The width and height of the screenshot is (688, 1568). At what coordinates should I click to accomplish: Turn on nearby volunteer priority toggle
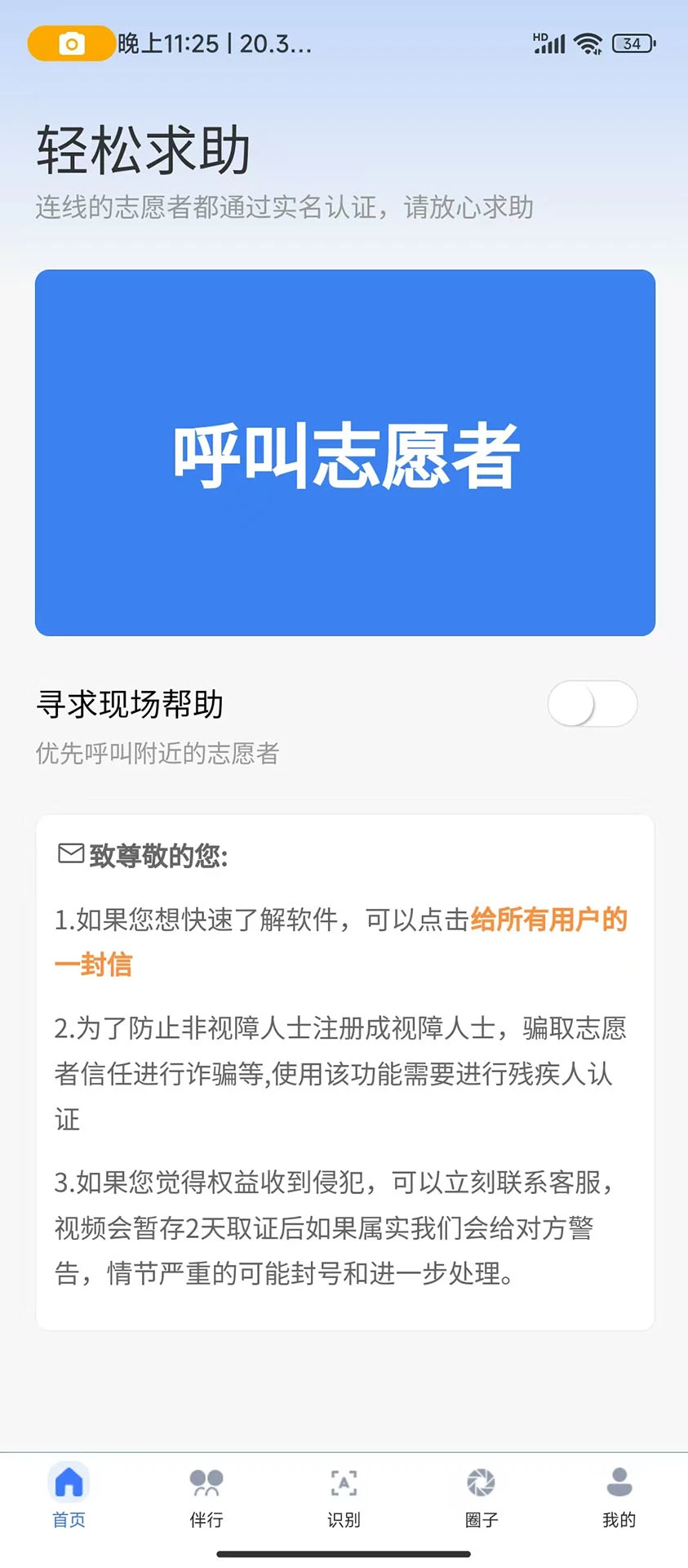pyautogui.click(x=592, y=704)
